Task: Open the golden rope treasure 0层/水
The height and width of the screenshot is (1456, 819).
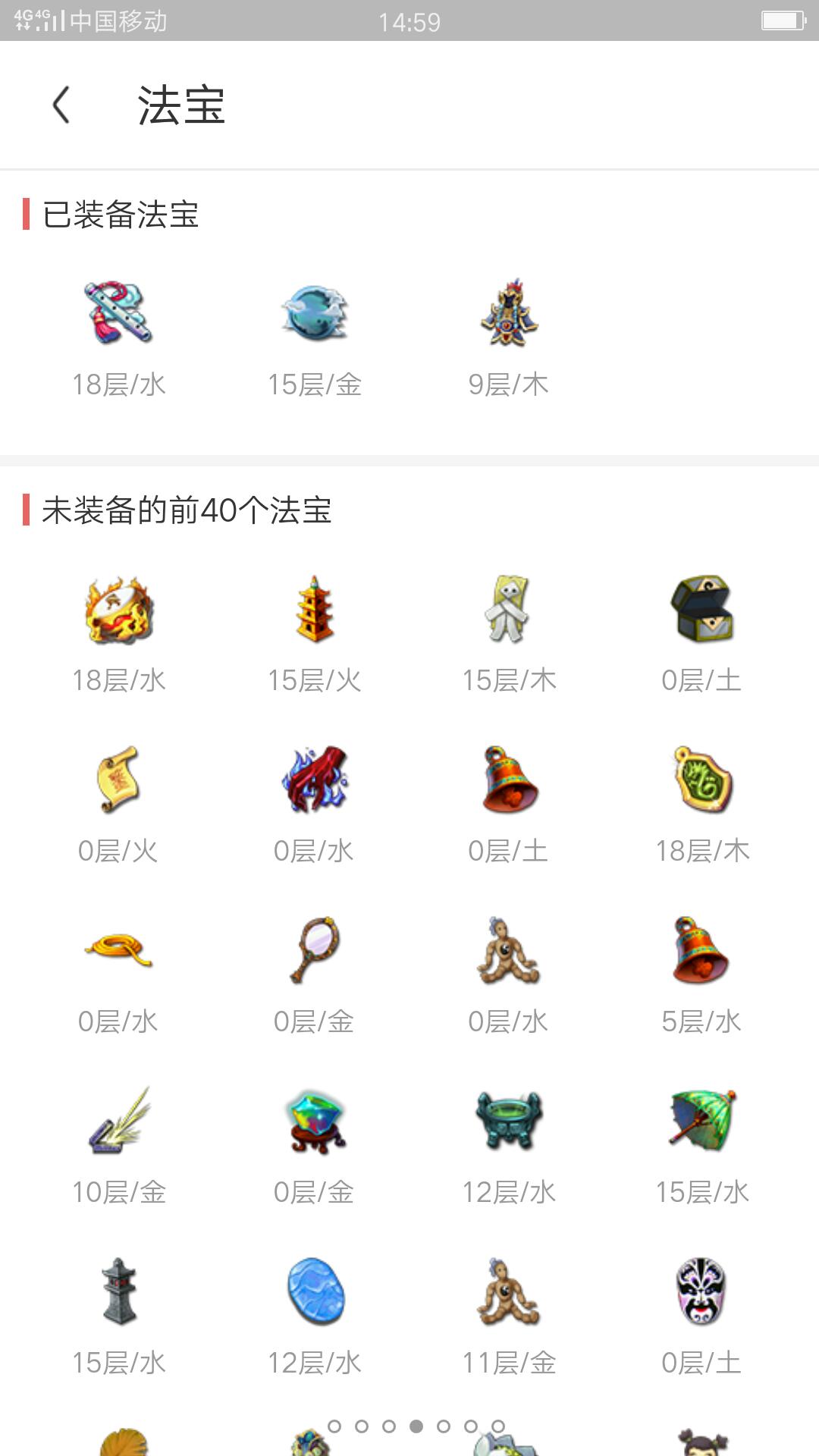Action: [118, 950]
